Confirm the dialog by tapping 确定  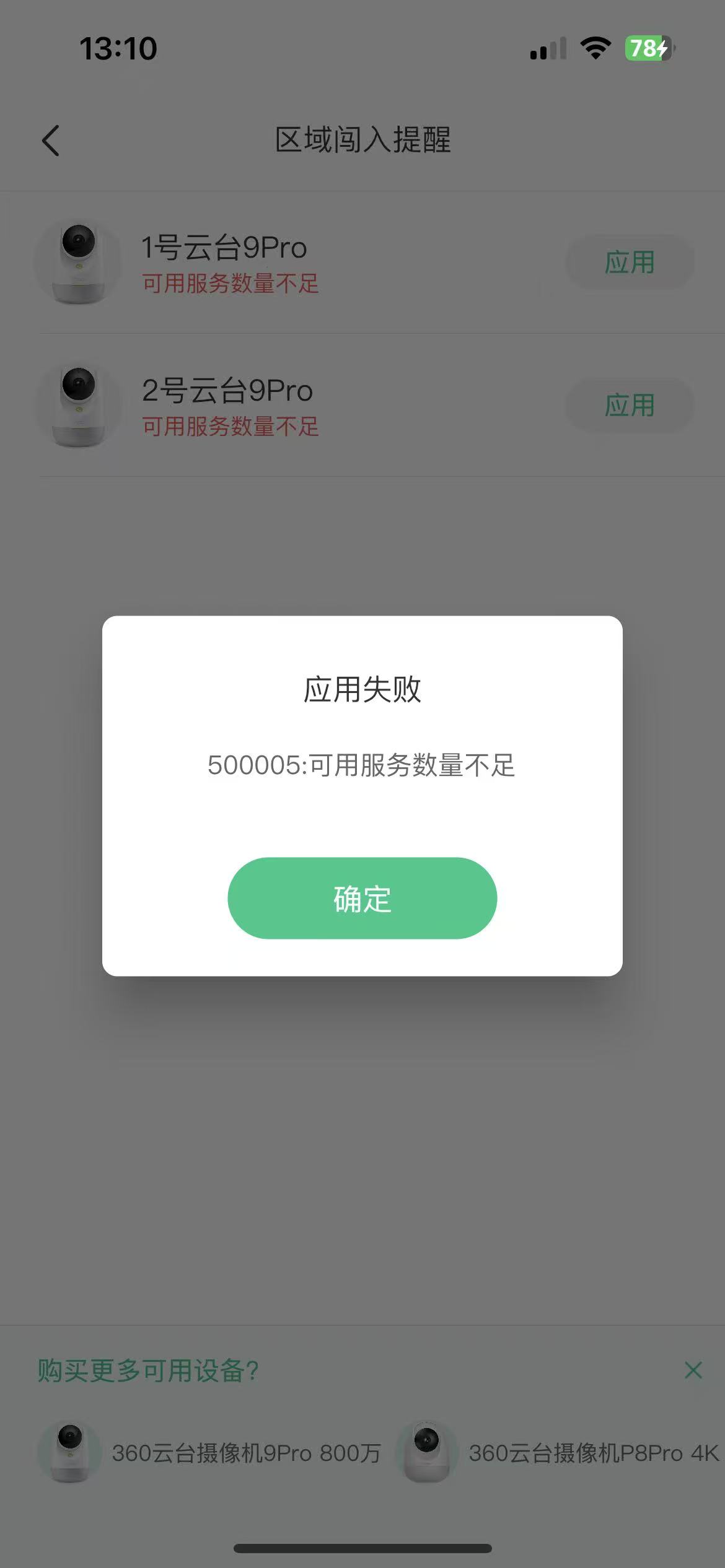coord(362,899)
